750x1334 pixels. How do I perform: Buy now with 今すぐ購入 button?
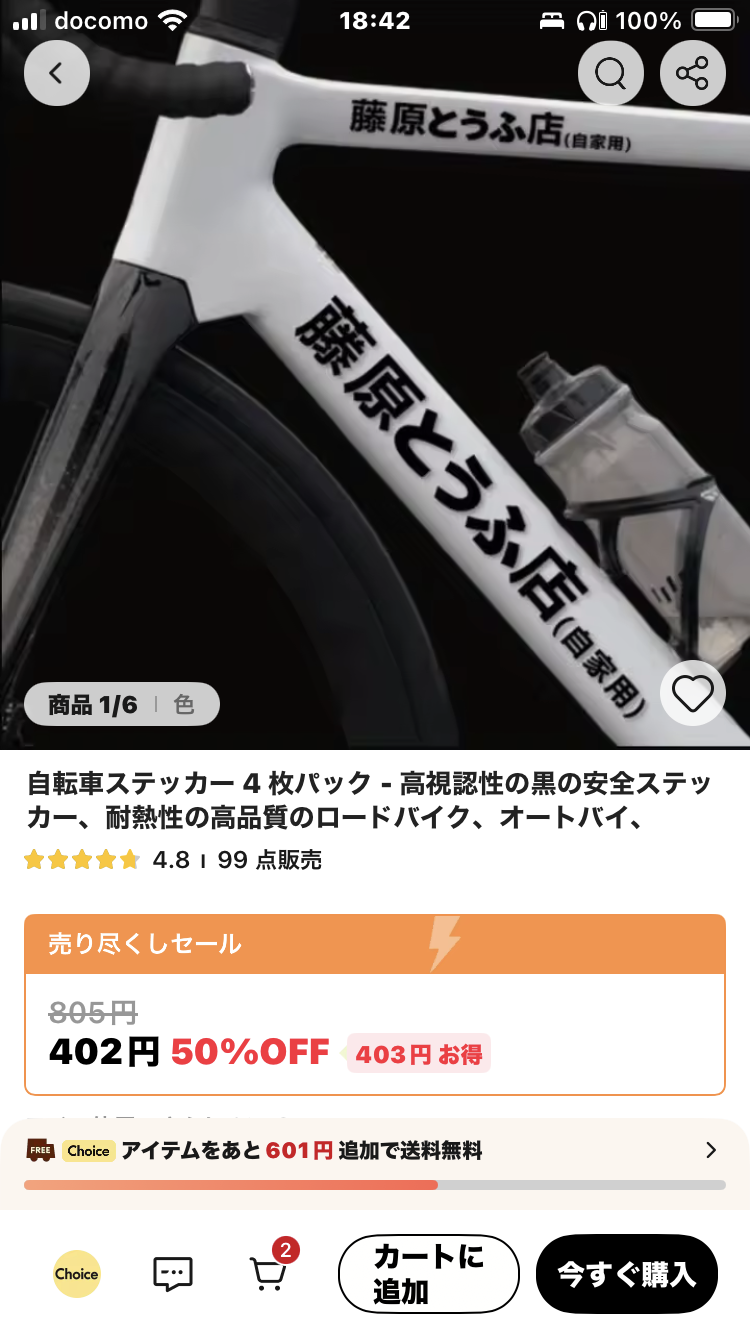[626, 1274]
